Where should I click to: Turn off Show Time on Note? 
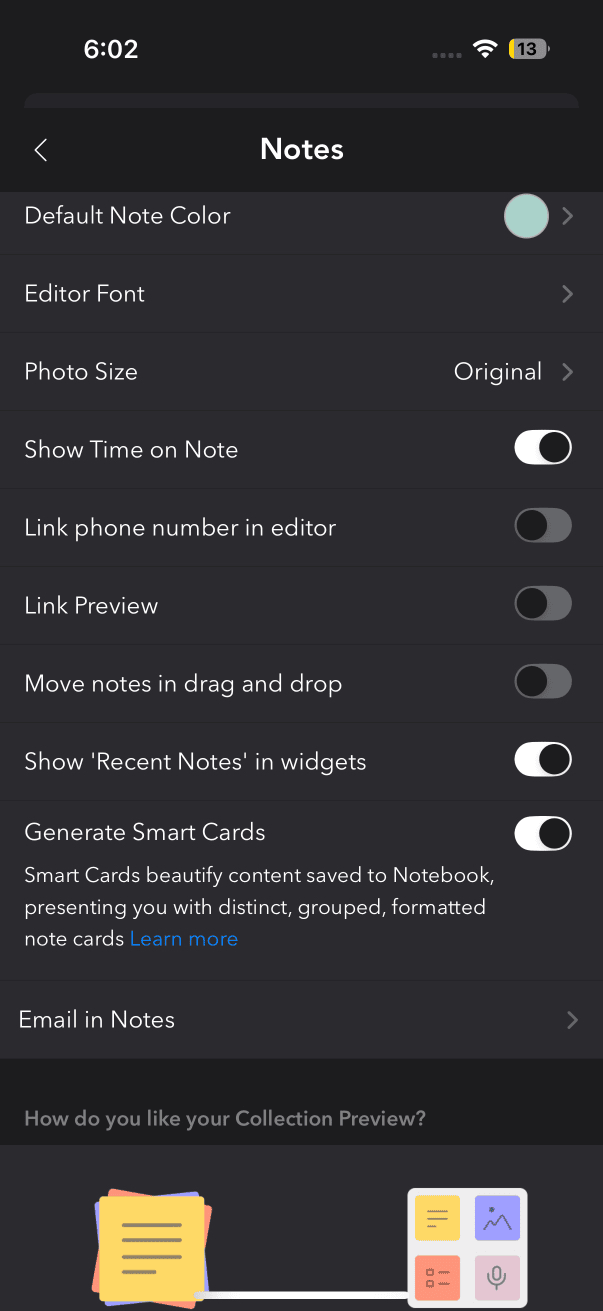(x=543, y=448)
